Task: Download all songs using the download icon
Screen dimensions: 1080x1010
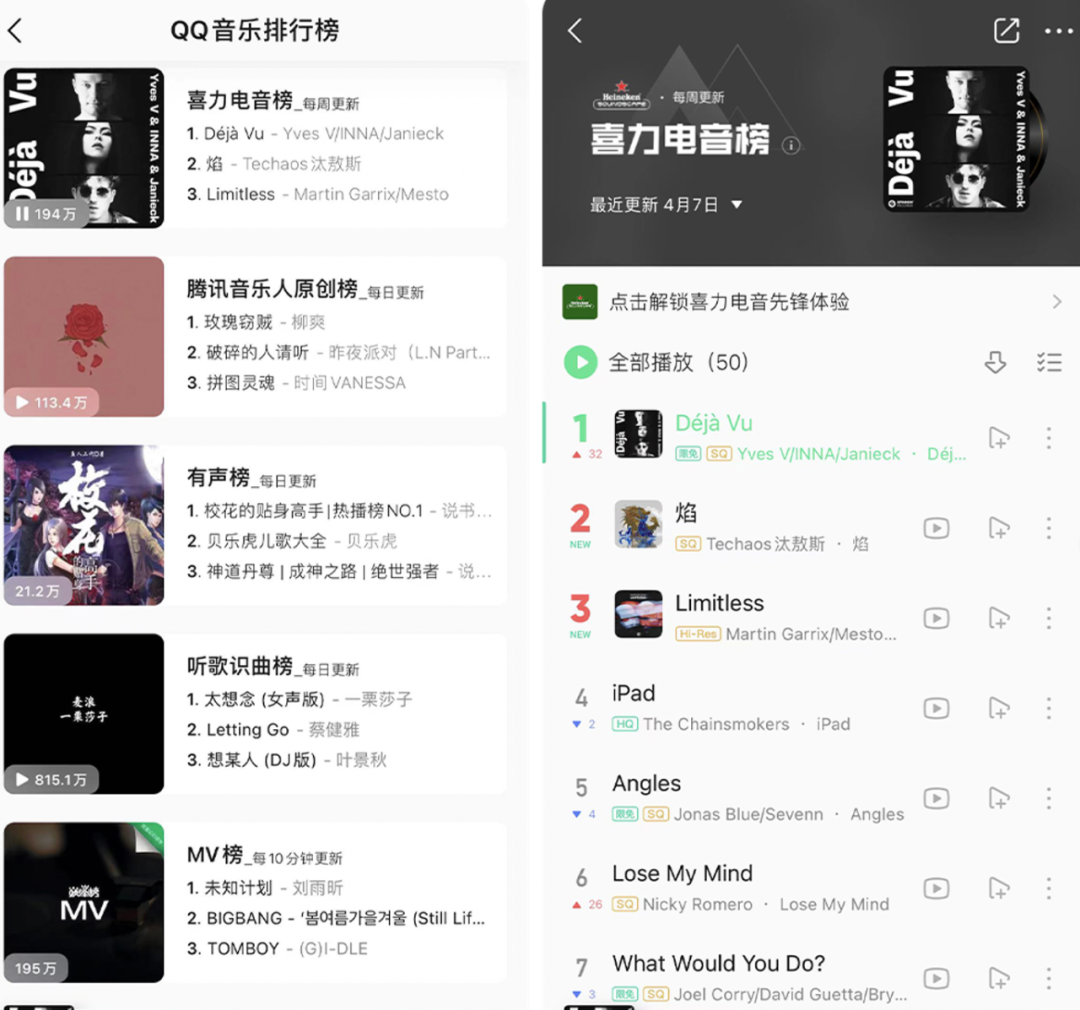Action: [995, 363]
